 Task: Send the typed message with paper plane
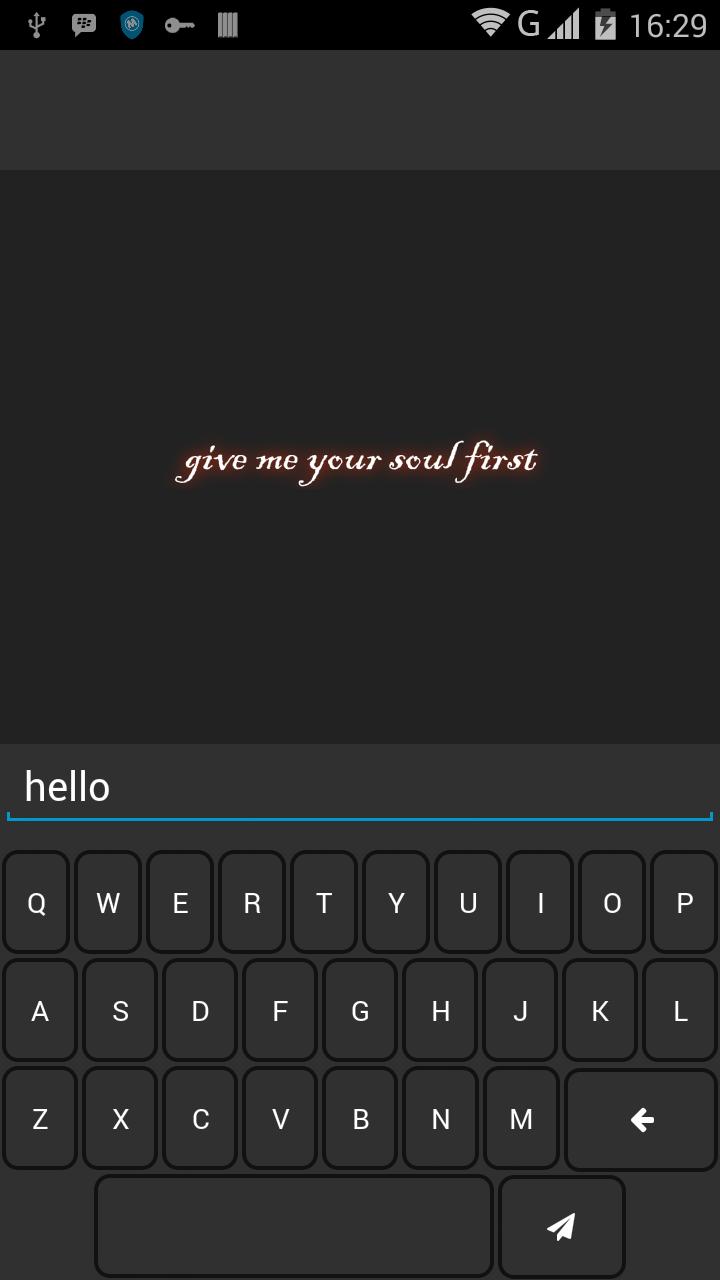[561, 1226]
